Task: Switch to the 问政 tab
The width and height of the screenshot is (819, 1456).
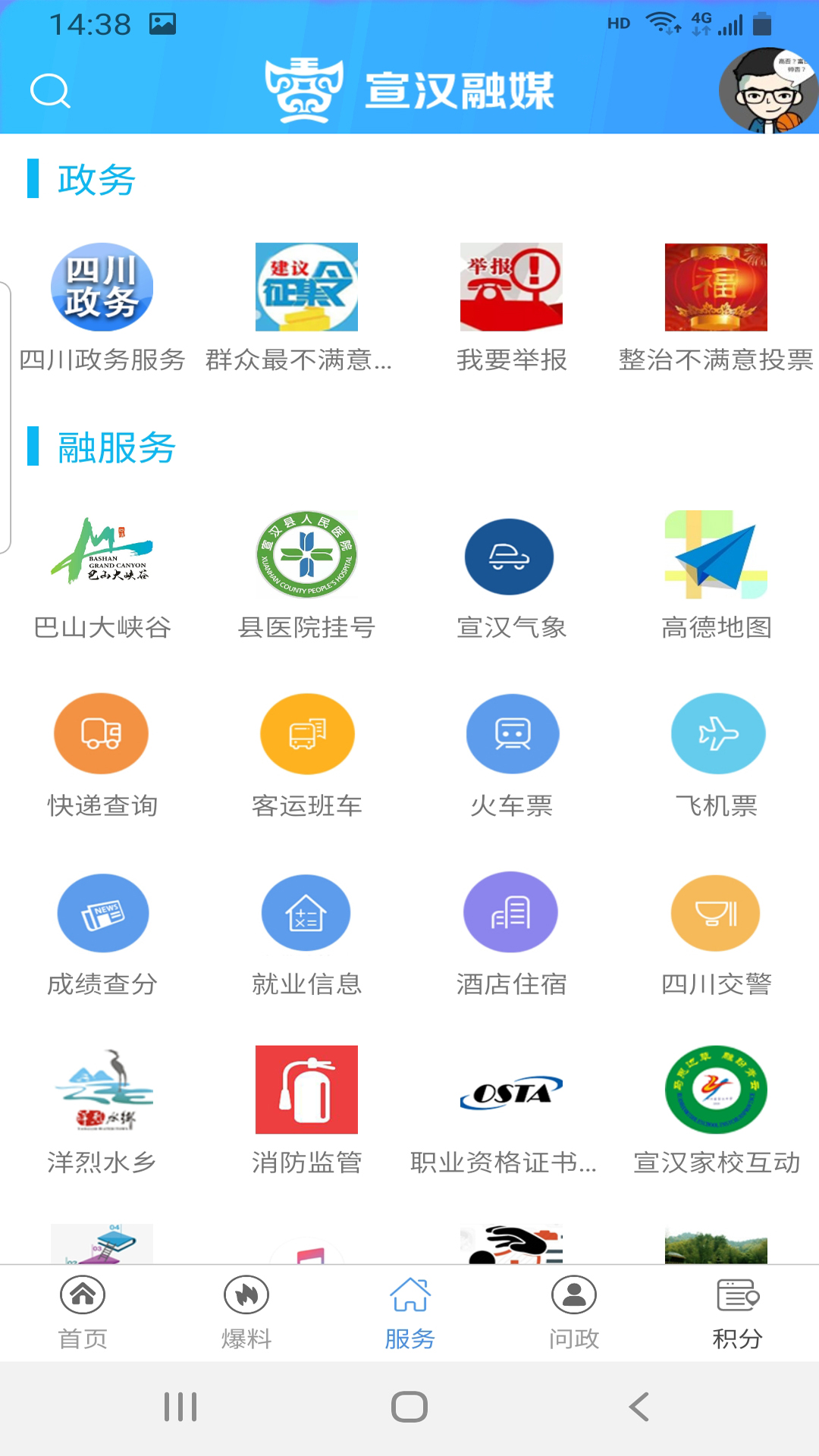Action: click(x=573, y=1312)
